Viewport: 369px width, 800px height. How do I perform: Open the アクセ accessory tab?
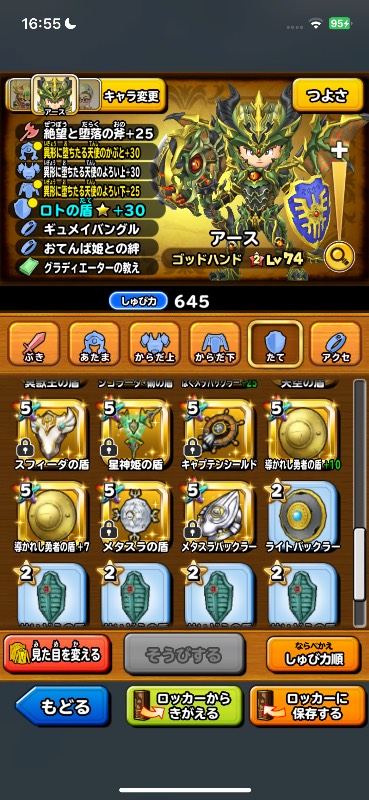tap(336, 343)
